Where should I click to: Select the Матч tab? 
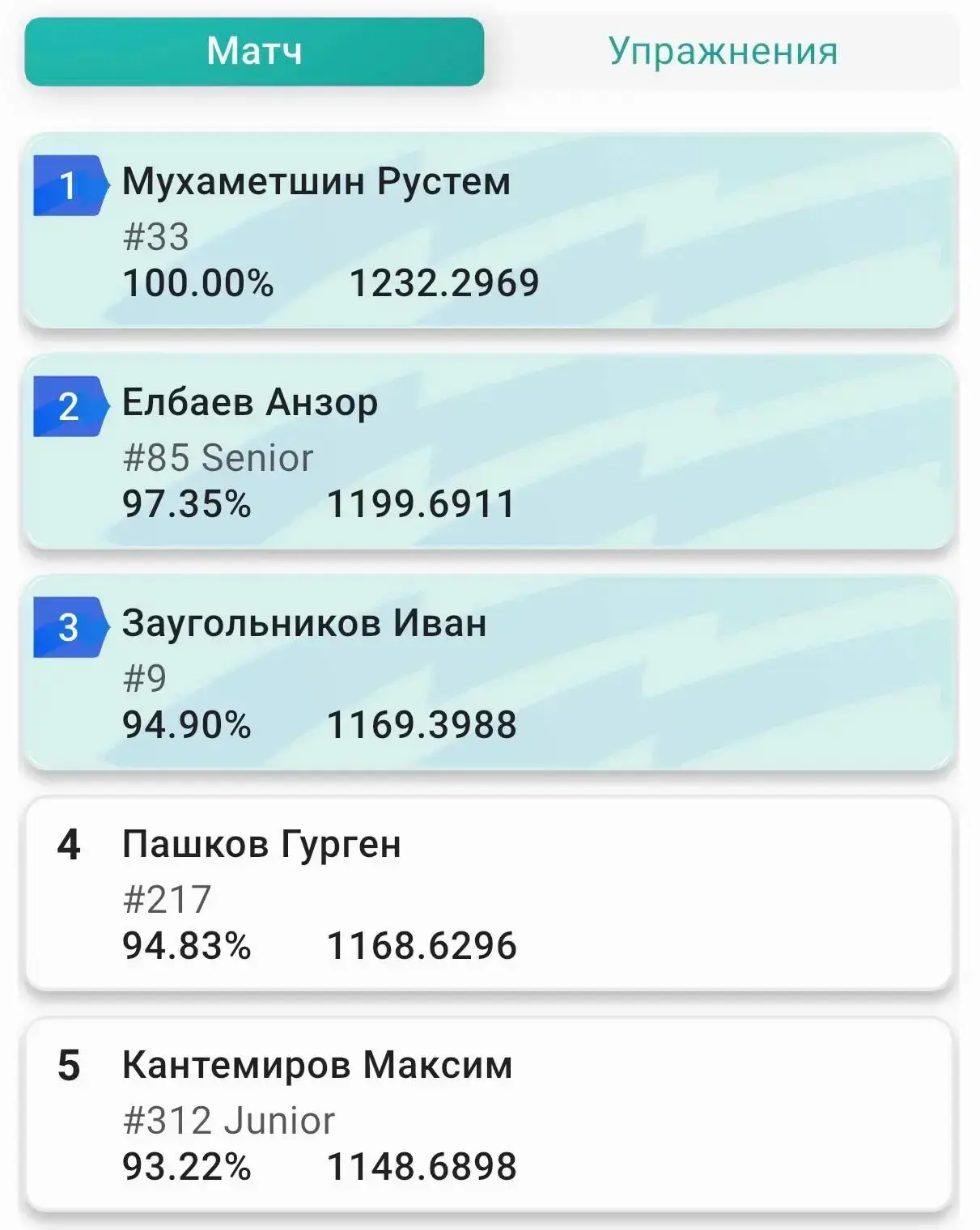tap(254, 51)
